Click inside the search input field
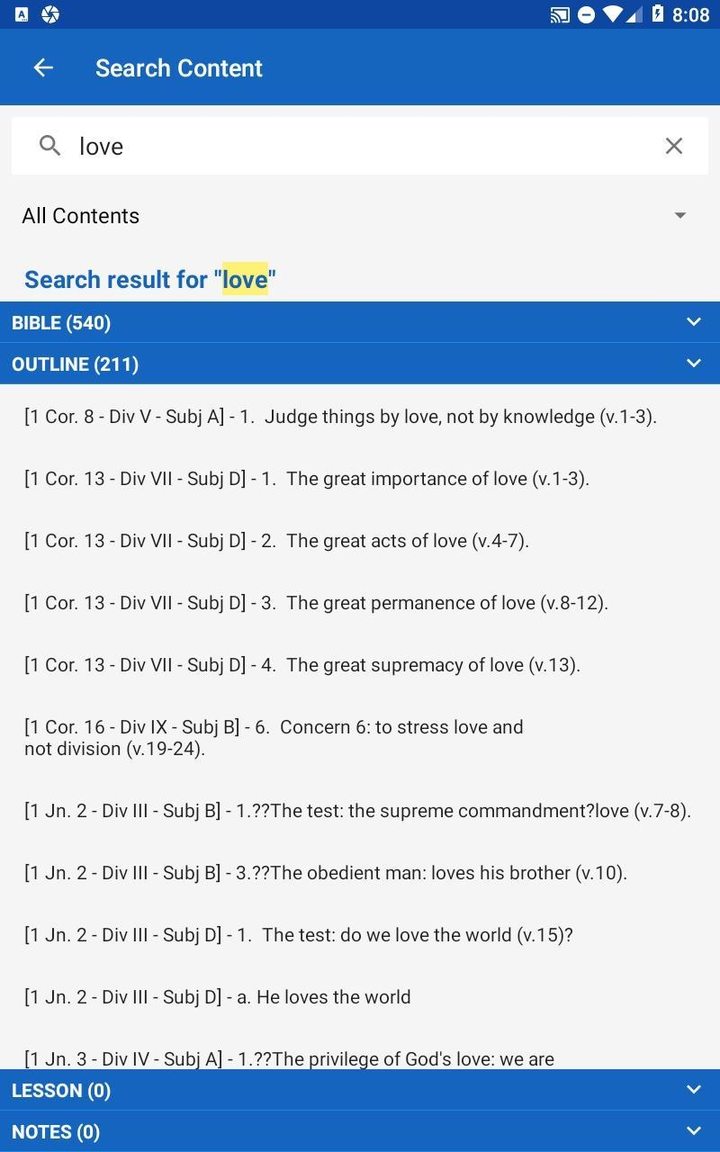 click(x=300, y=145)
